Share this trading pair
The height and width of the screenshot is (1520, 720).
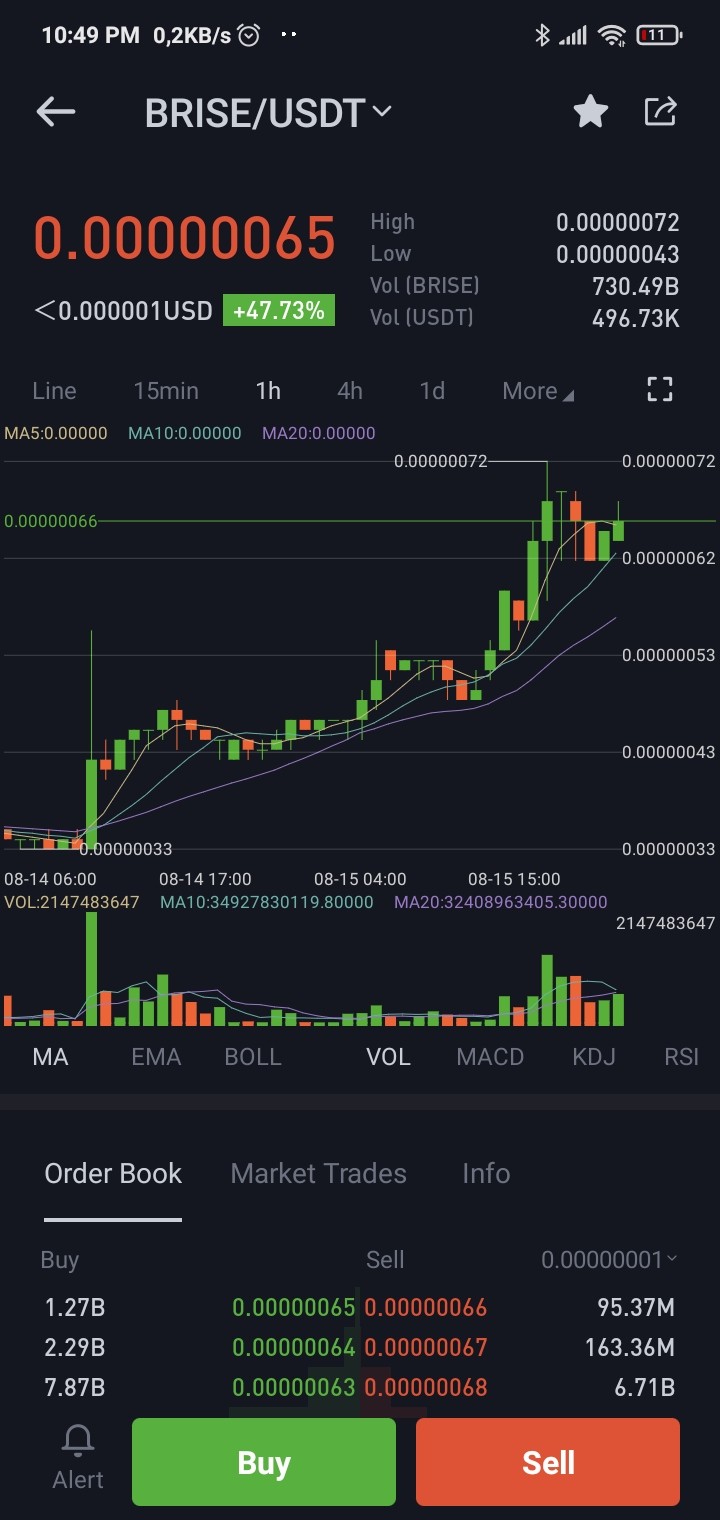click(x=660, y=112)
